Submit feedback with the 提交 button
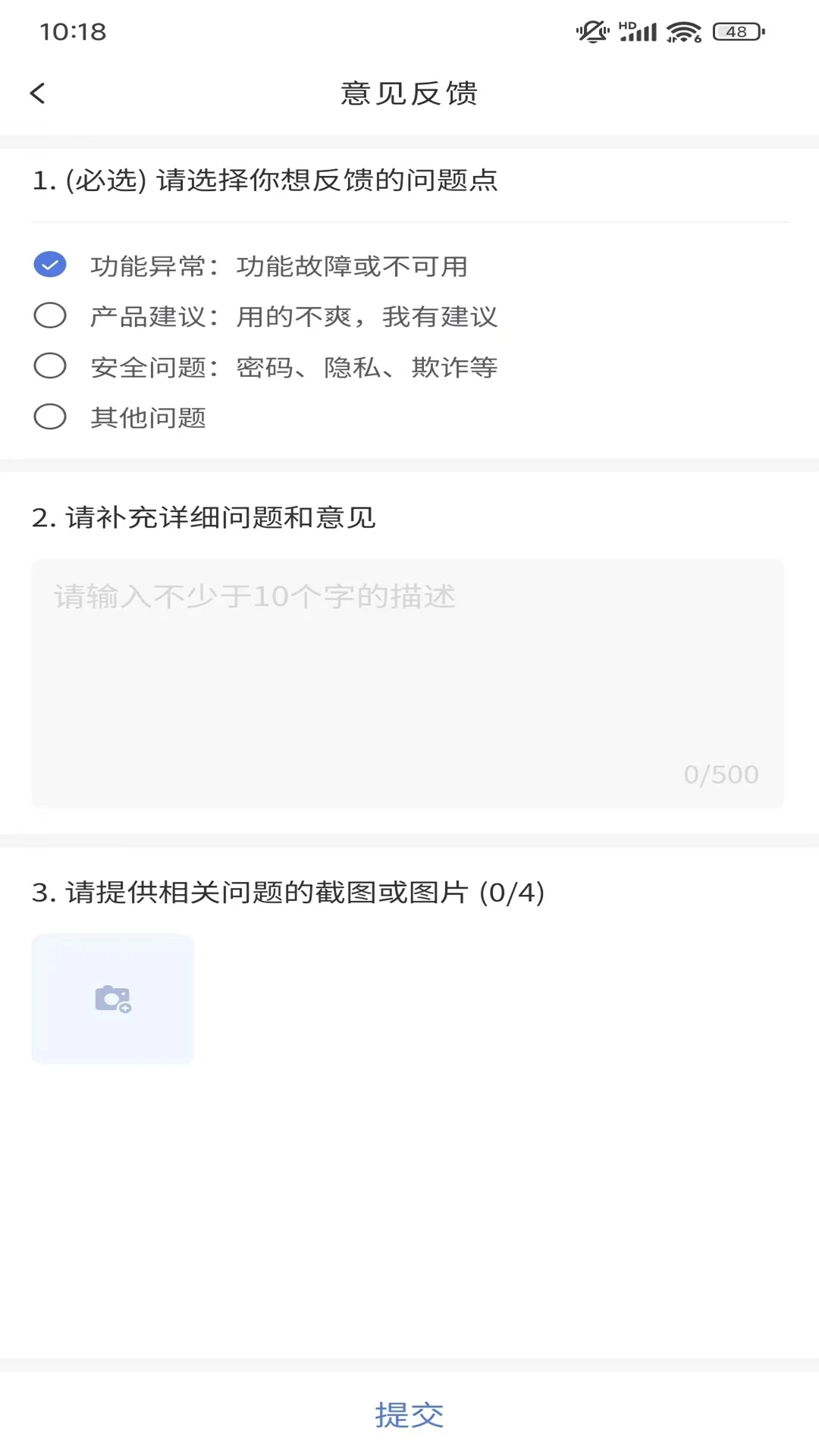This screenshot has height=1456, width=819. click(x=409, y=1414)
